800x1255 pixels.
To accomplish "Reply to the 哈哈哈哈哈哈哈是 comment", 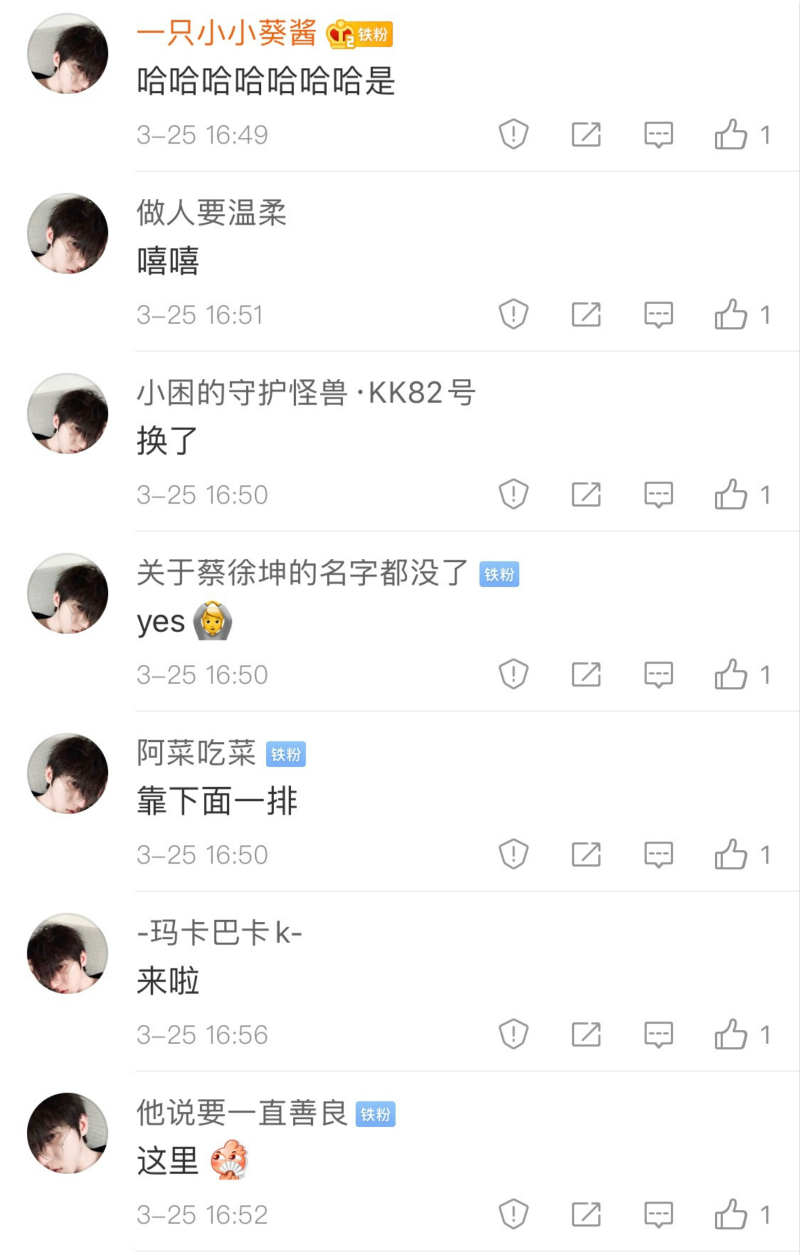I will [658, 134].
